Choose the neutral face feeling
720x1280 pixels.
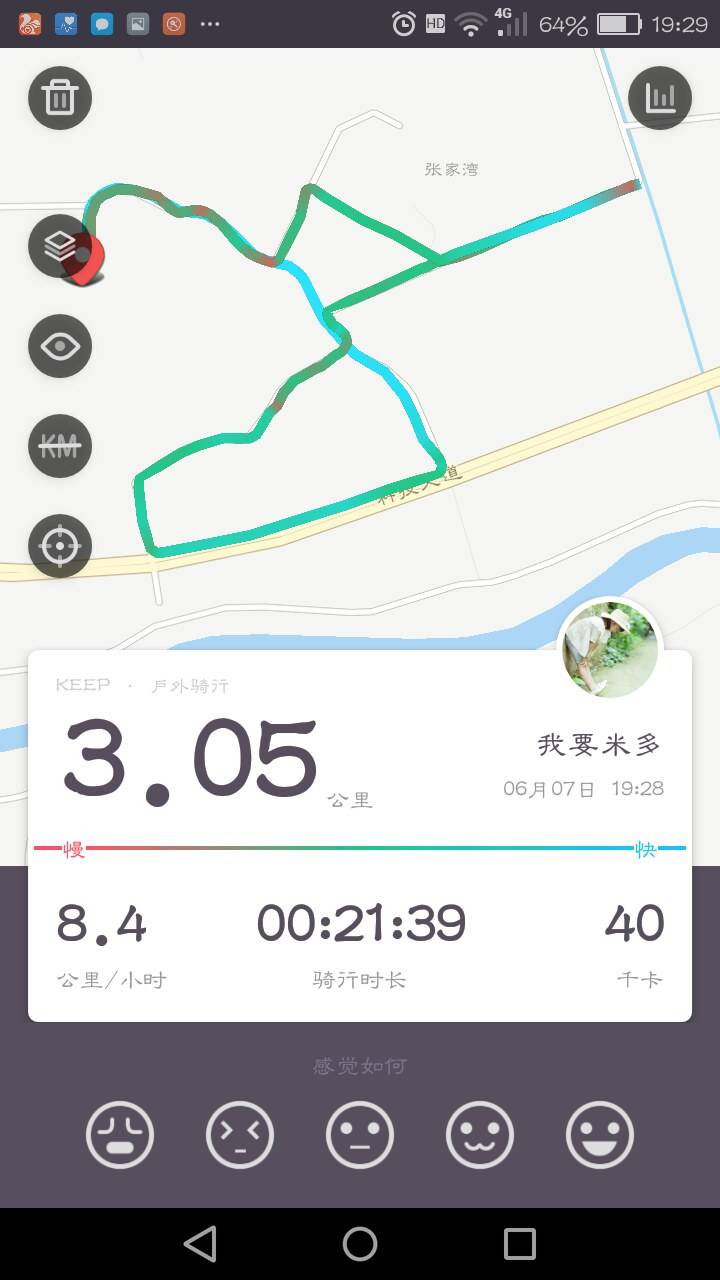[x=360, y=1135]
